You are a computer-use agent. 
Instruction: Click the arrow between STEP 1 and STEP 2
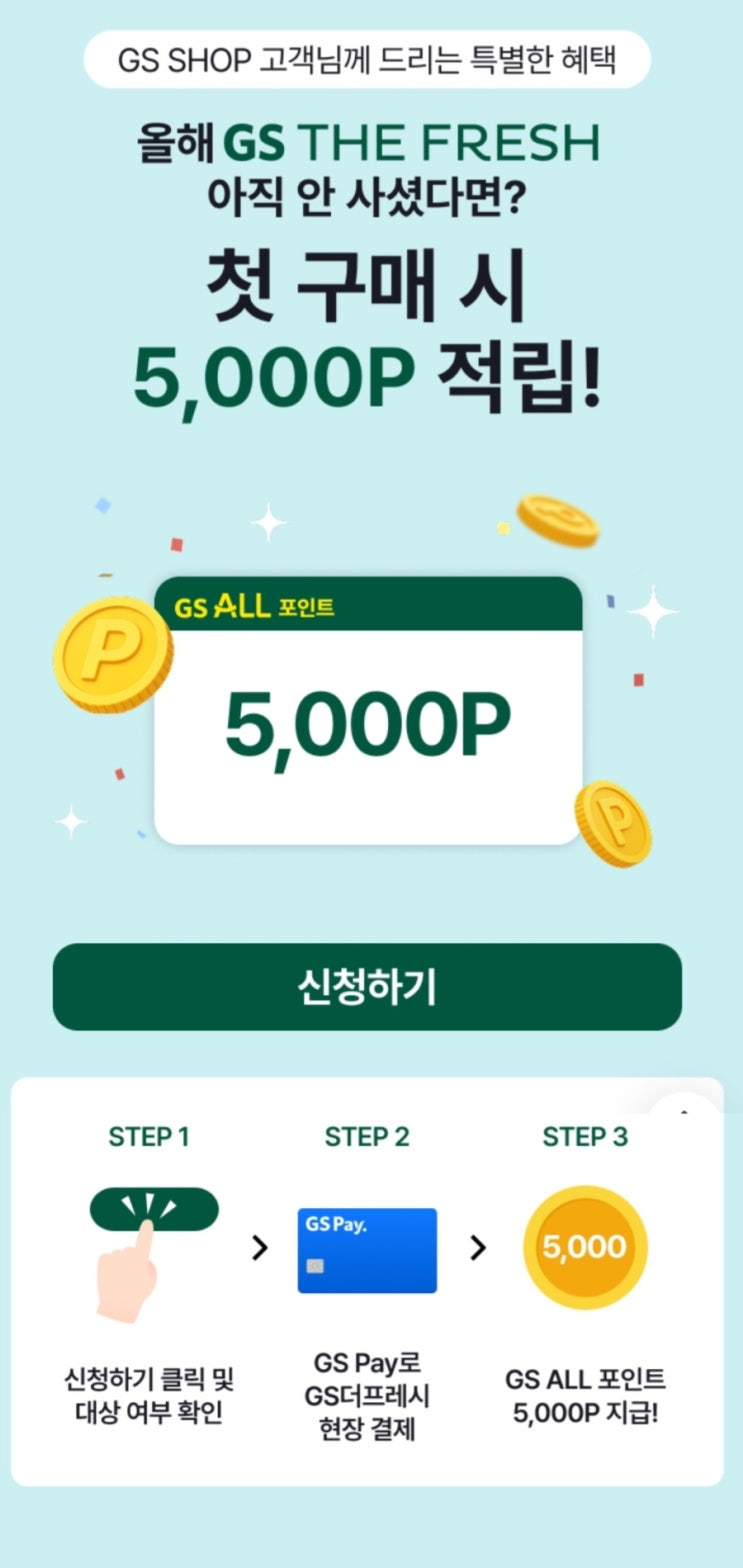(x=261, y=1248)
